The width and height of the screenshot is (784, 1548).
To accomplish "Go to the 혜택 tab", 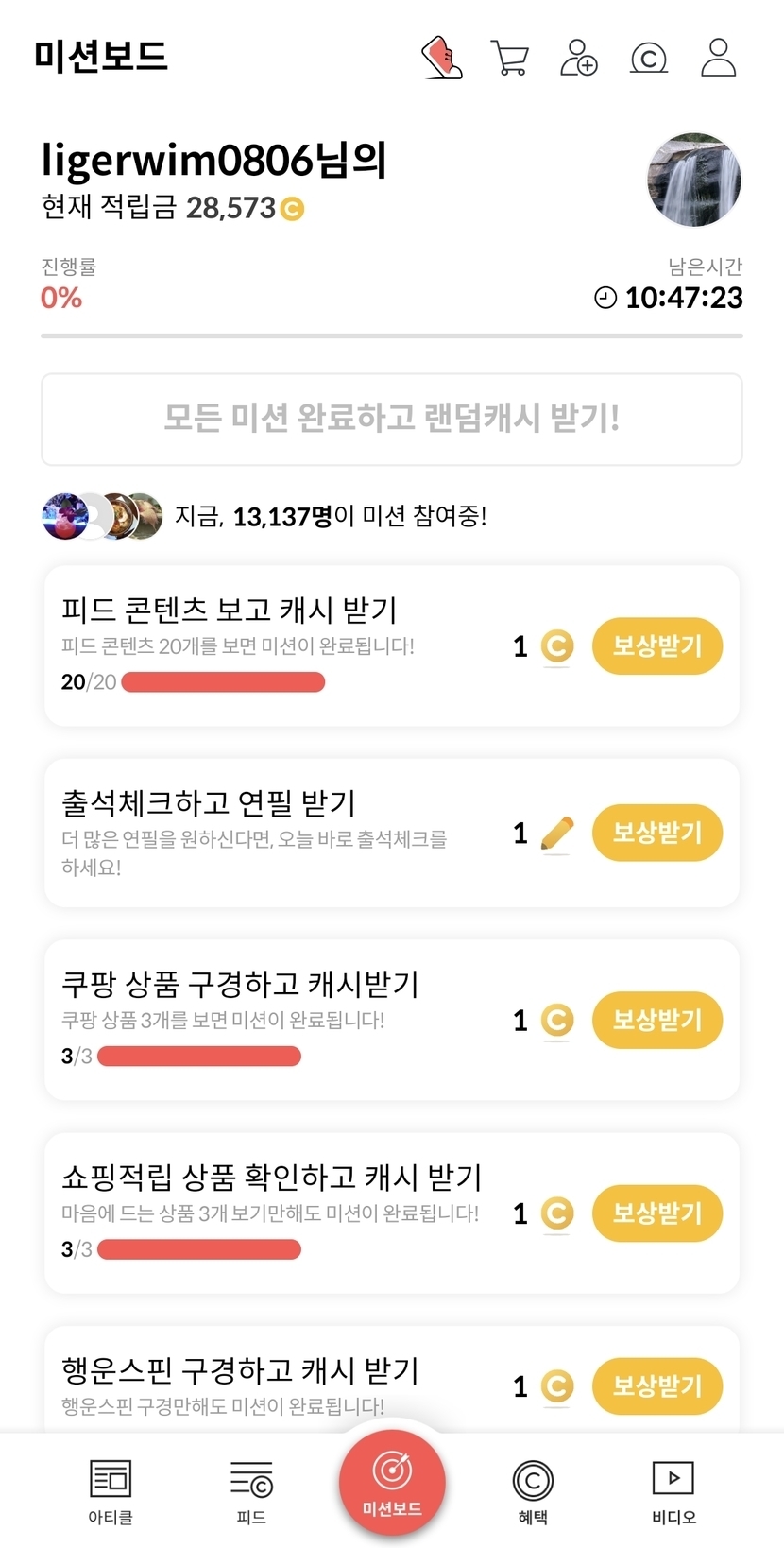I will [x=533, y=1491].
